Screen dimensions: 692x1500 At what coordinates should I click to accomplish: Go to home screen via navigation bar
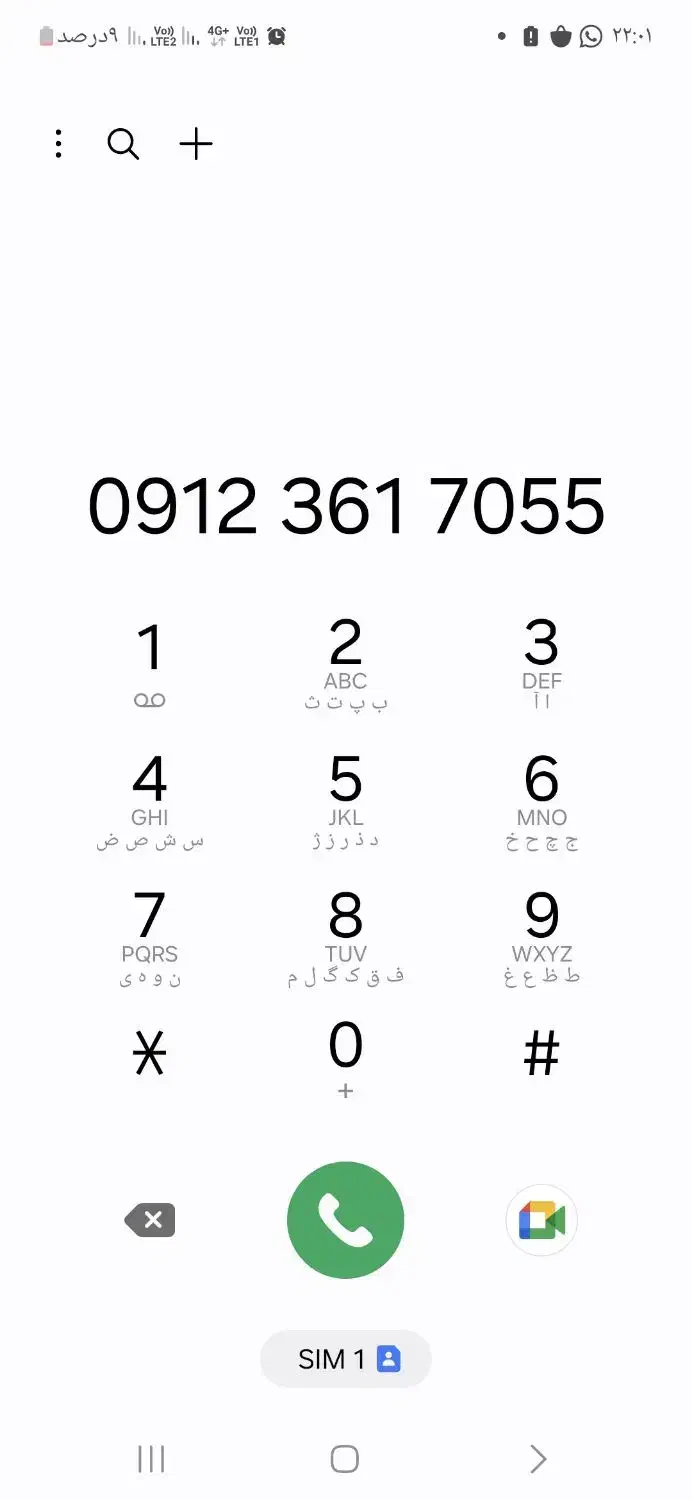click(x=345, y=1459)
